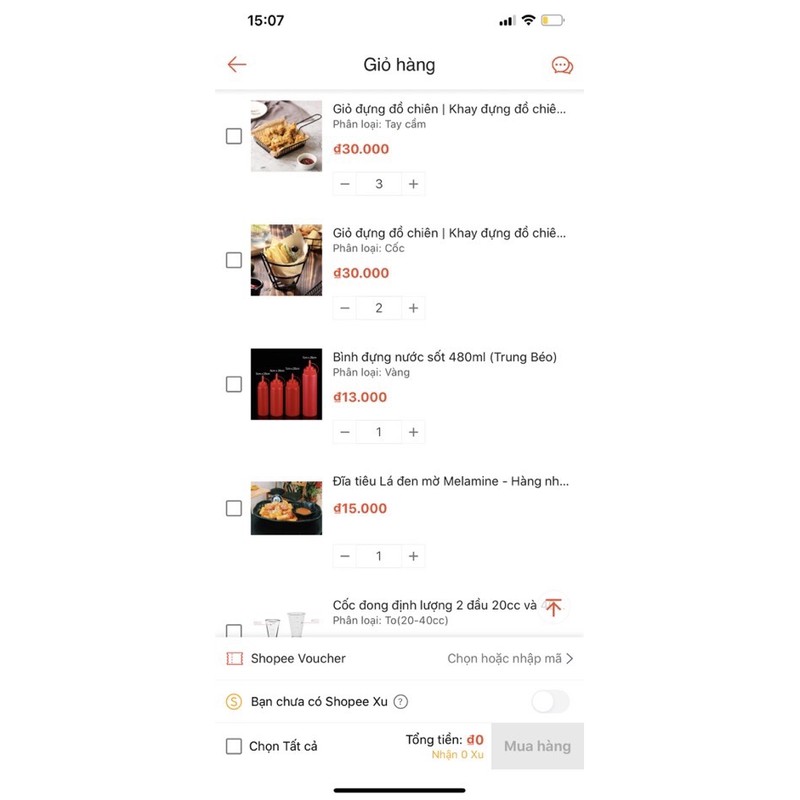The image size is (800, 800).
Task: Tick the Chọn Tất cả checkbox
Action: 234,746
